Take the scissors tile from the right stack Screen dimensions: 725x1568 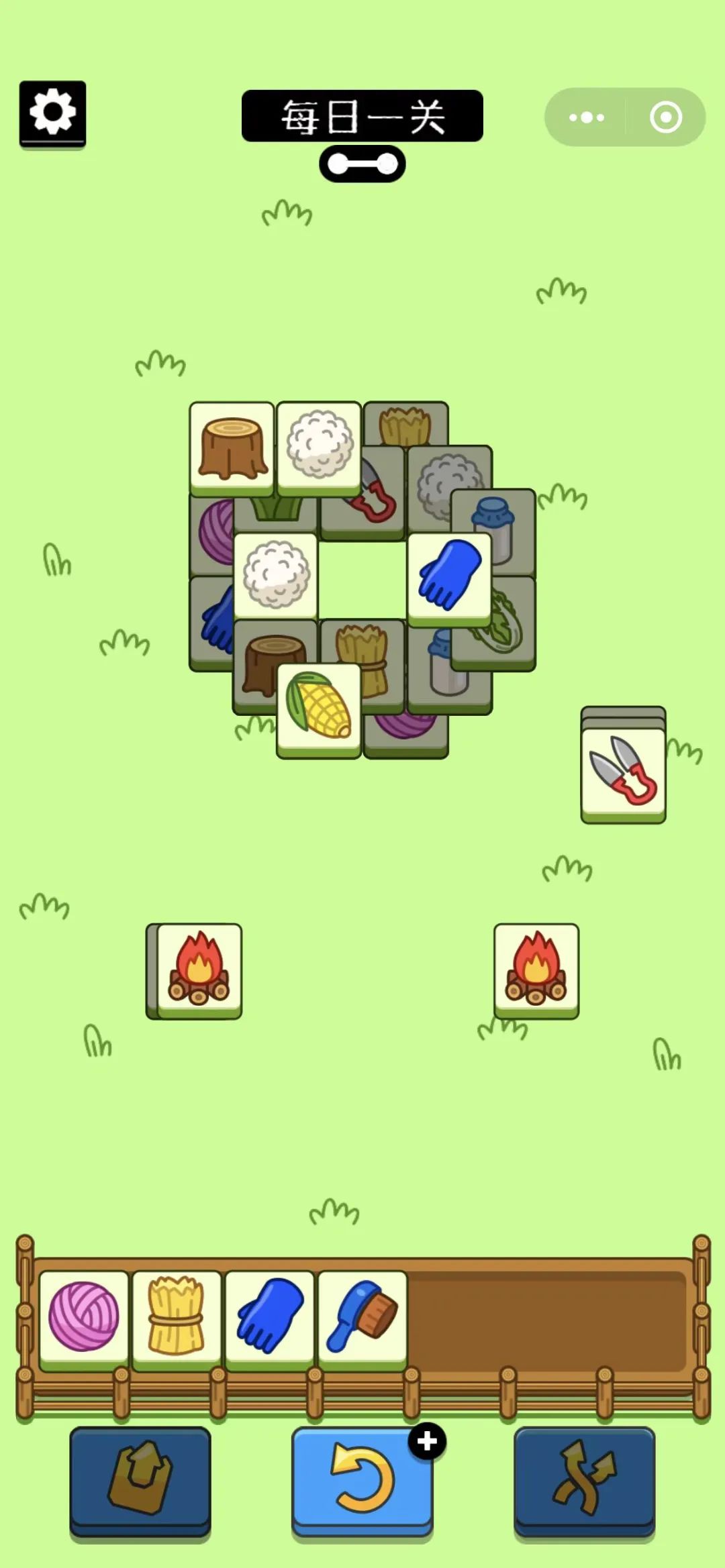[624, 775]
